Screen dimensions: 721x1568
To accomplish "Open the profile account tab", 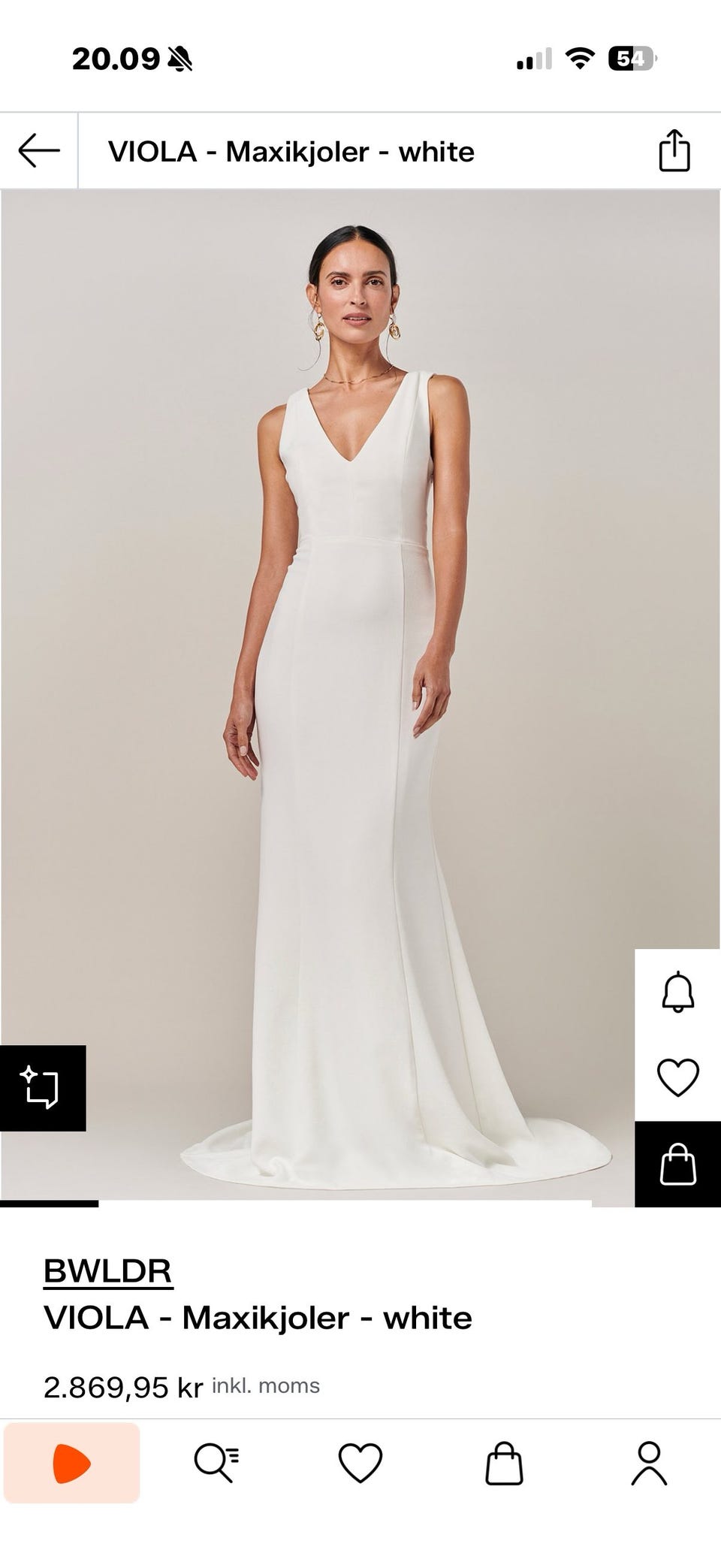I will (x=649, y=1462).
